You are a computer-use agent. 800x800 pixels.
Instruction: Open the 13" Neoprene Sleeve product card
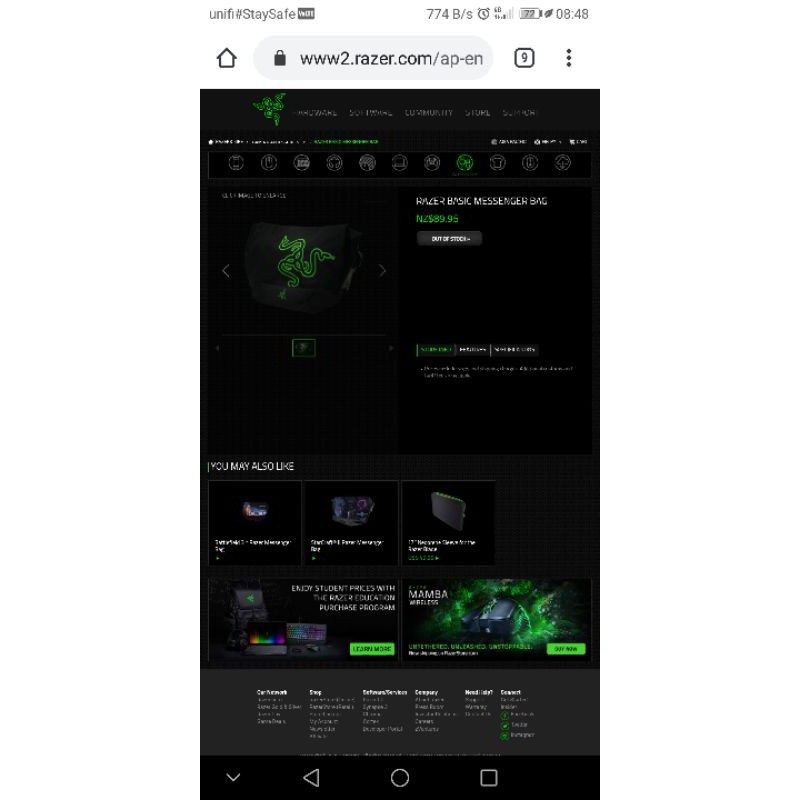tap(448, 522)
